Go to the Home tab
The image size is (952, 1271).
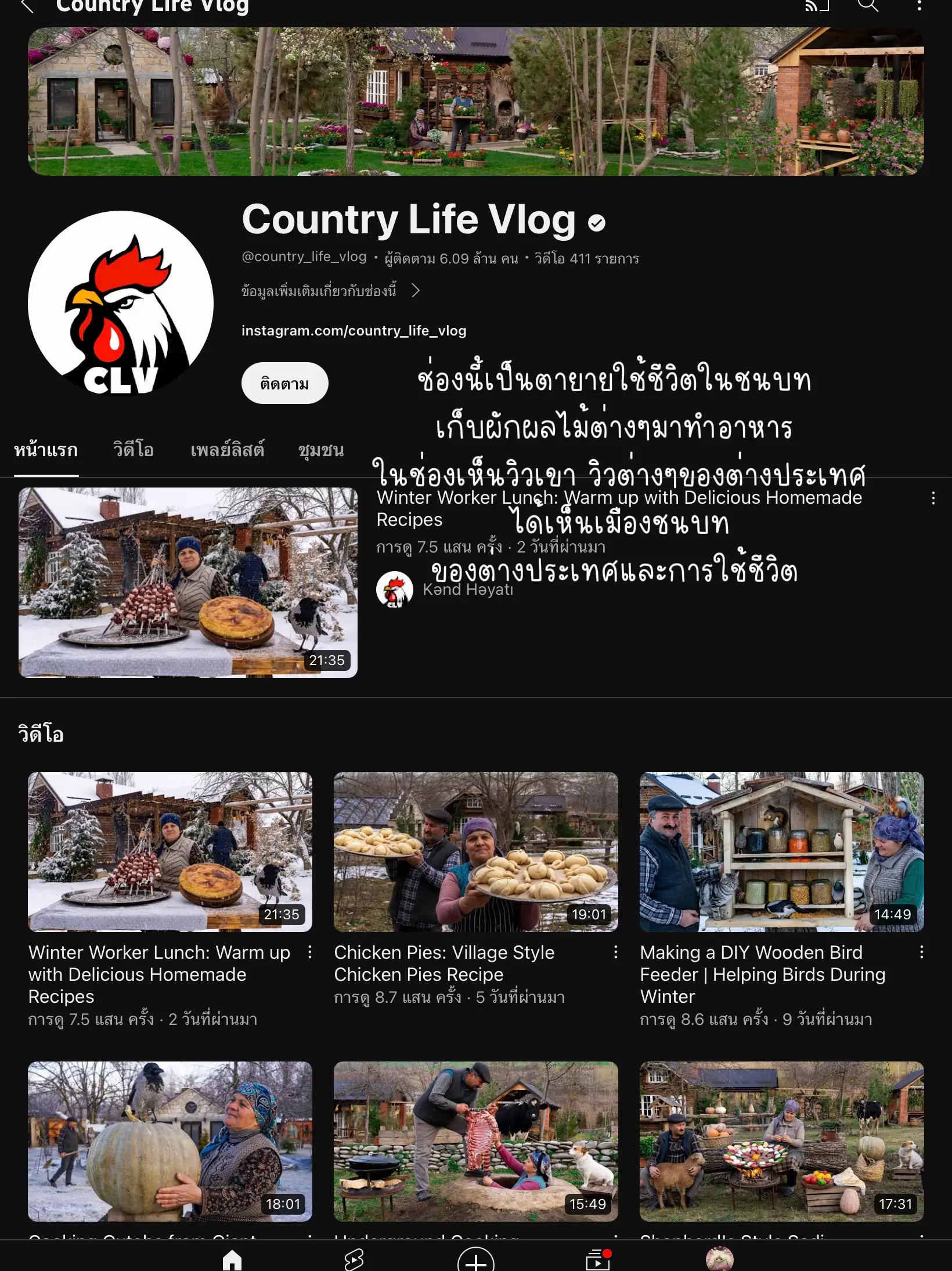click(x=232, y=1259)
